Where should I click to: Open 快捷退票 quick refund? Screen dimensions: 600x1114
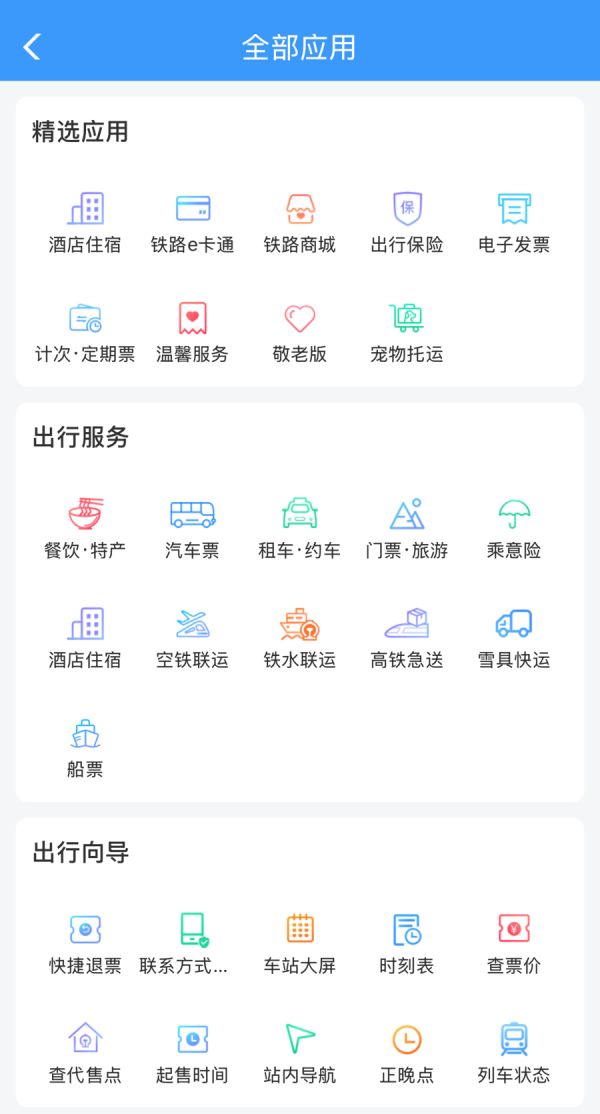[85, 944]
